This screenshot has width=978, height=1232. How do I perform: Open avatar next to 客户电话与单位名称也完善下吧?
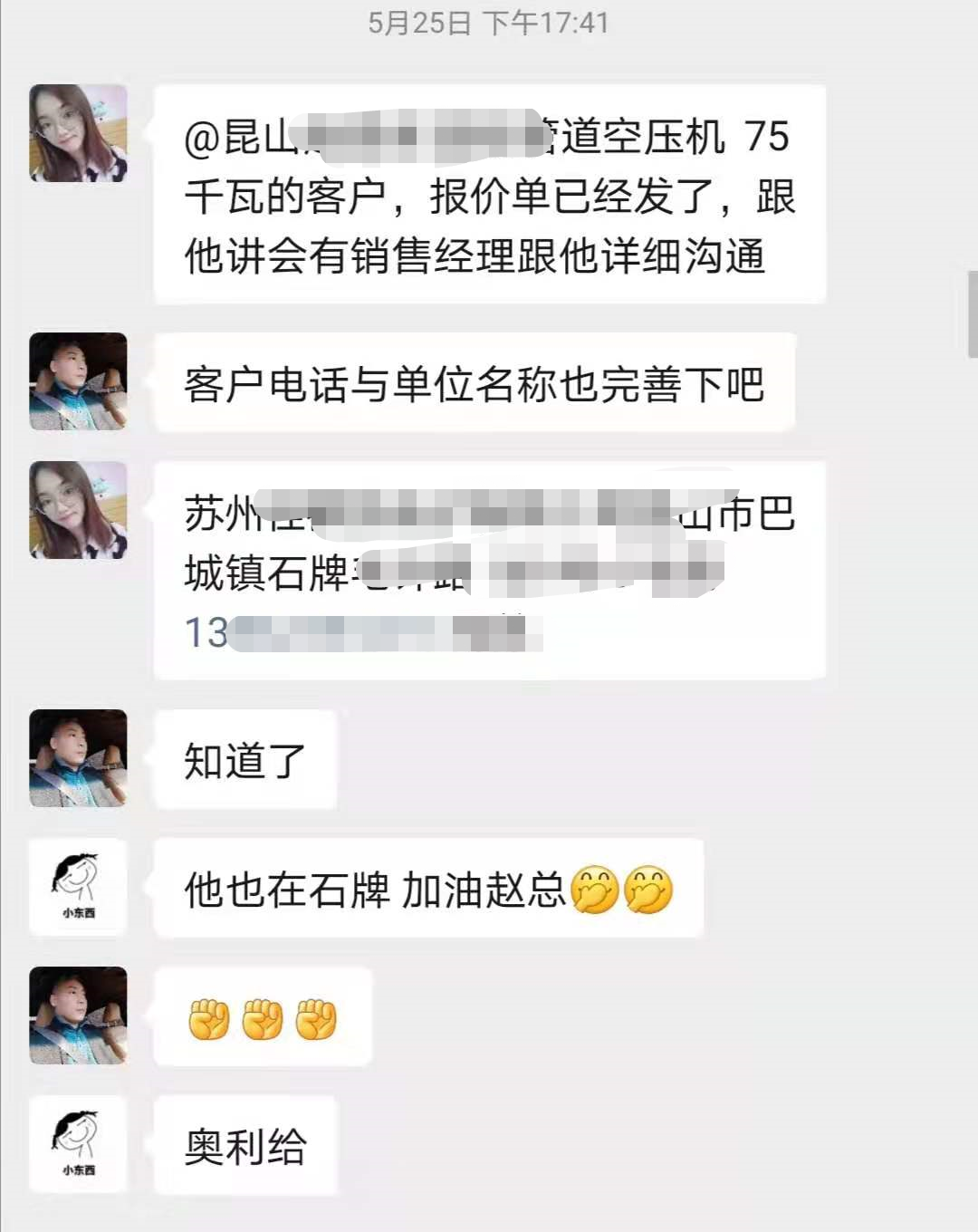click(x=78, y=381)
